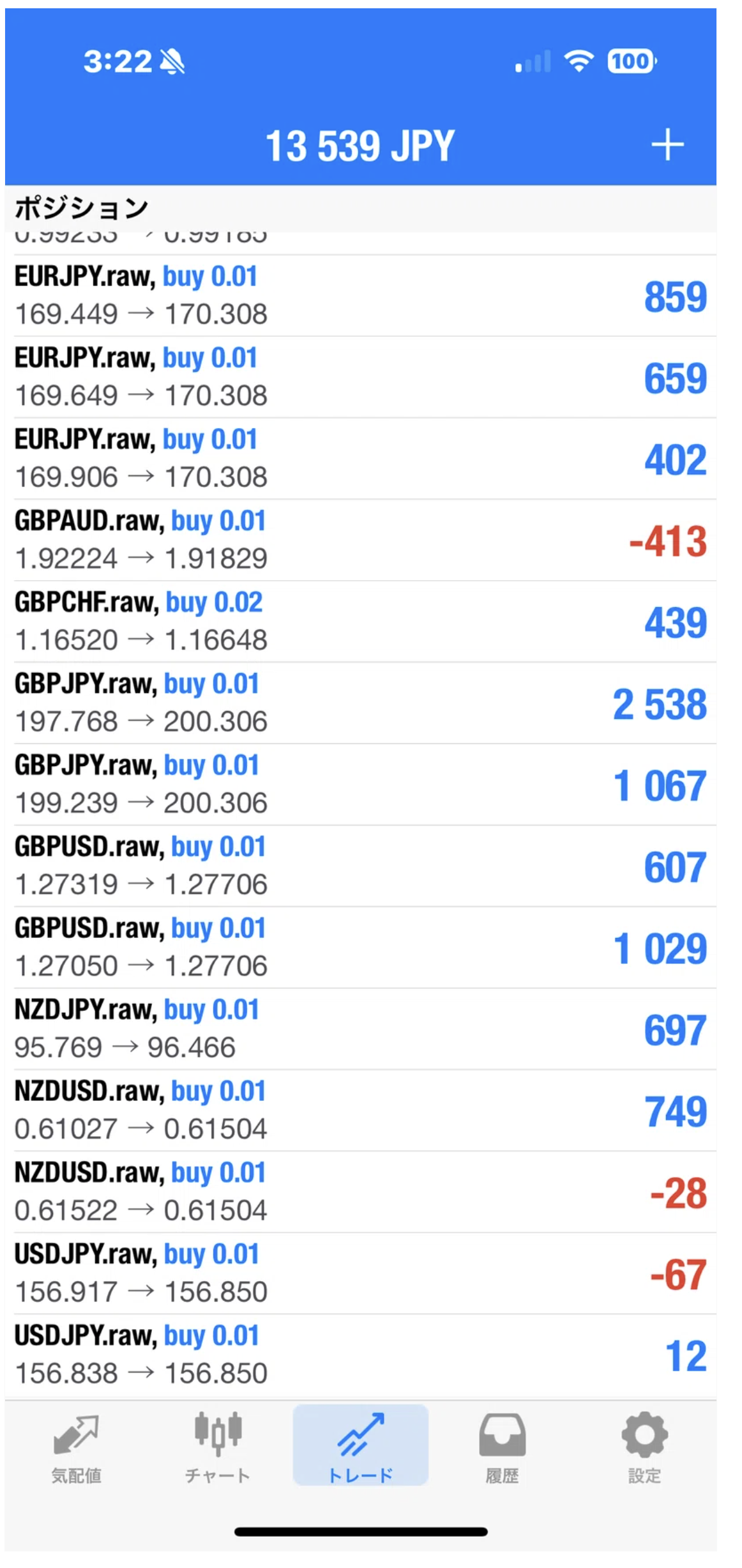The height and width of the screenshot is (1568, 742).
Task: Tap the GBPUSD position opened at 1.27050
Action: point(360,948)
